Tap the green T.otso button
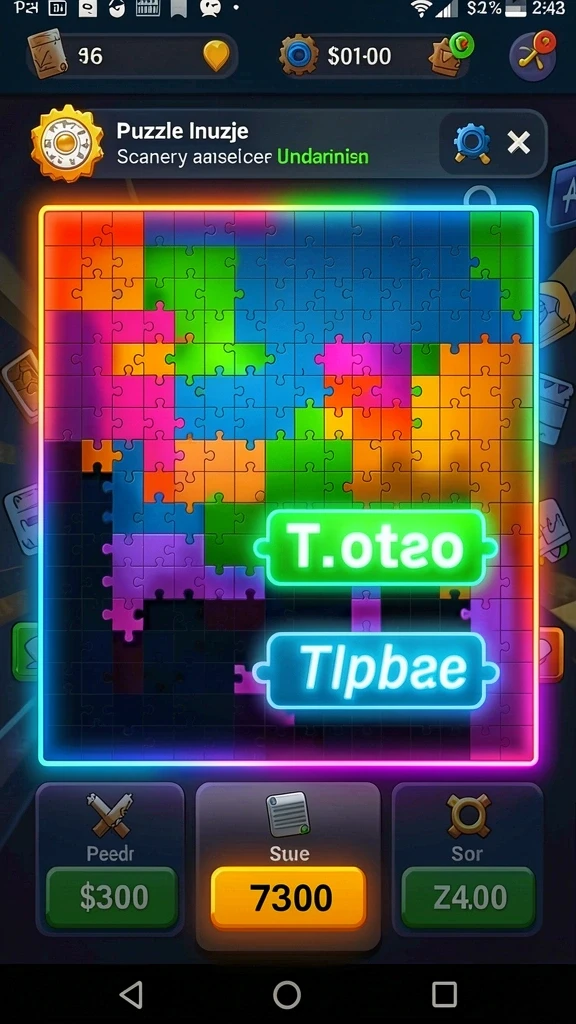The width and height of the screenshot is (576, 1024). tap(376, 547)
